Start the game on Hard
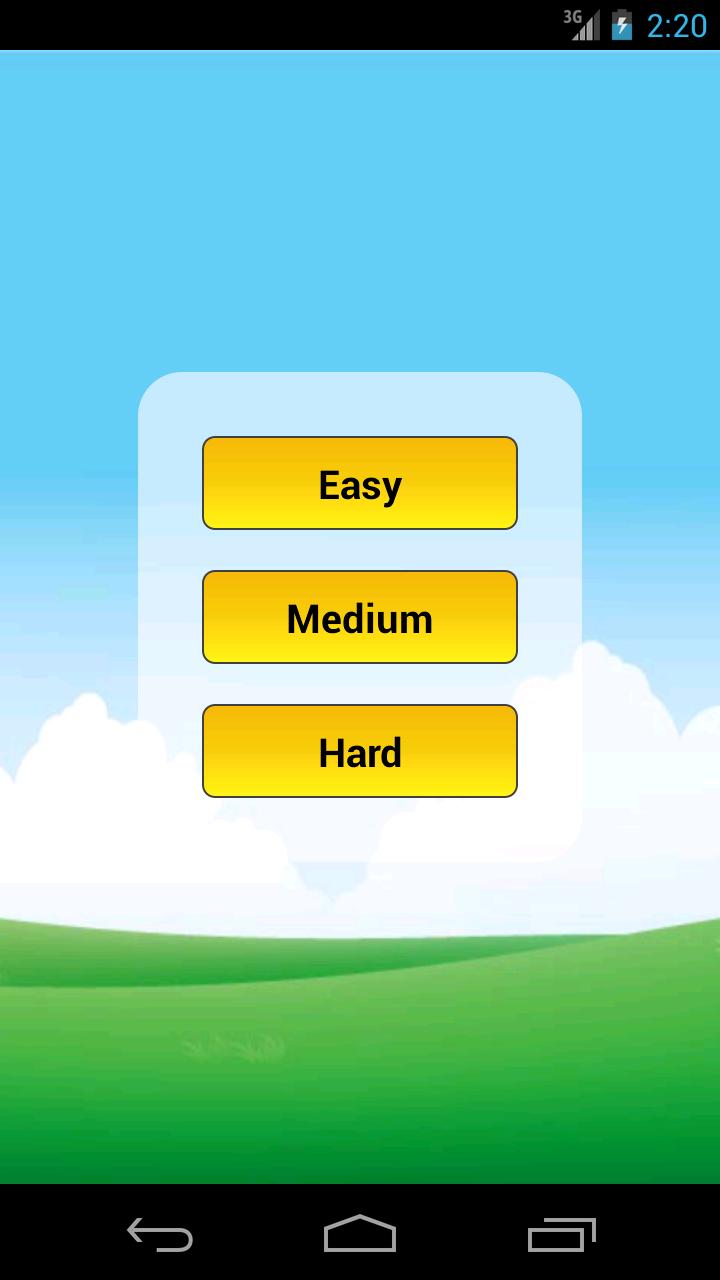 pos(360,751)
